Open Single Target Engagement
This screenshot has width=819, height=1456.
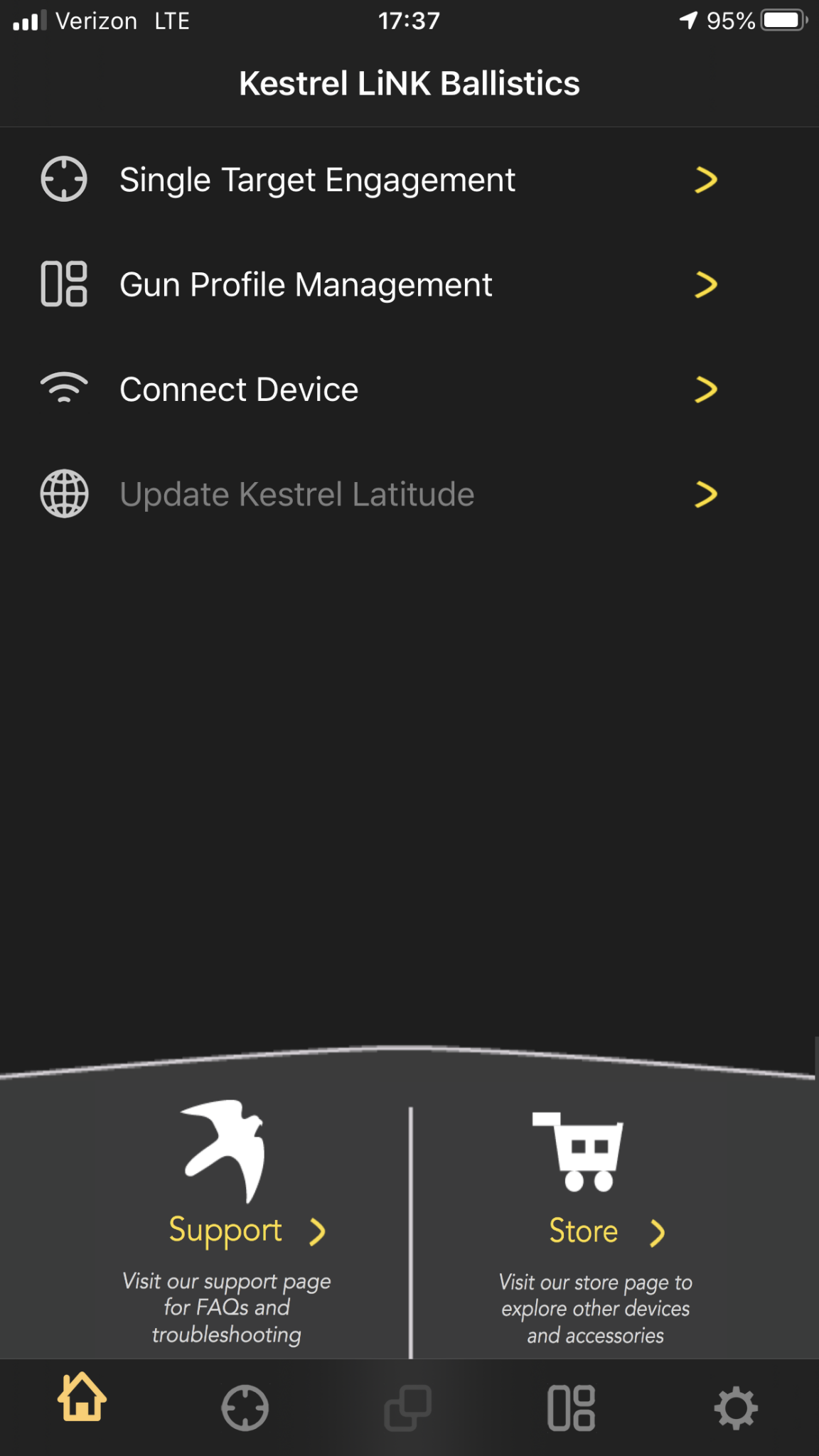click(409, 180)
